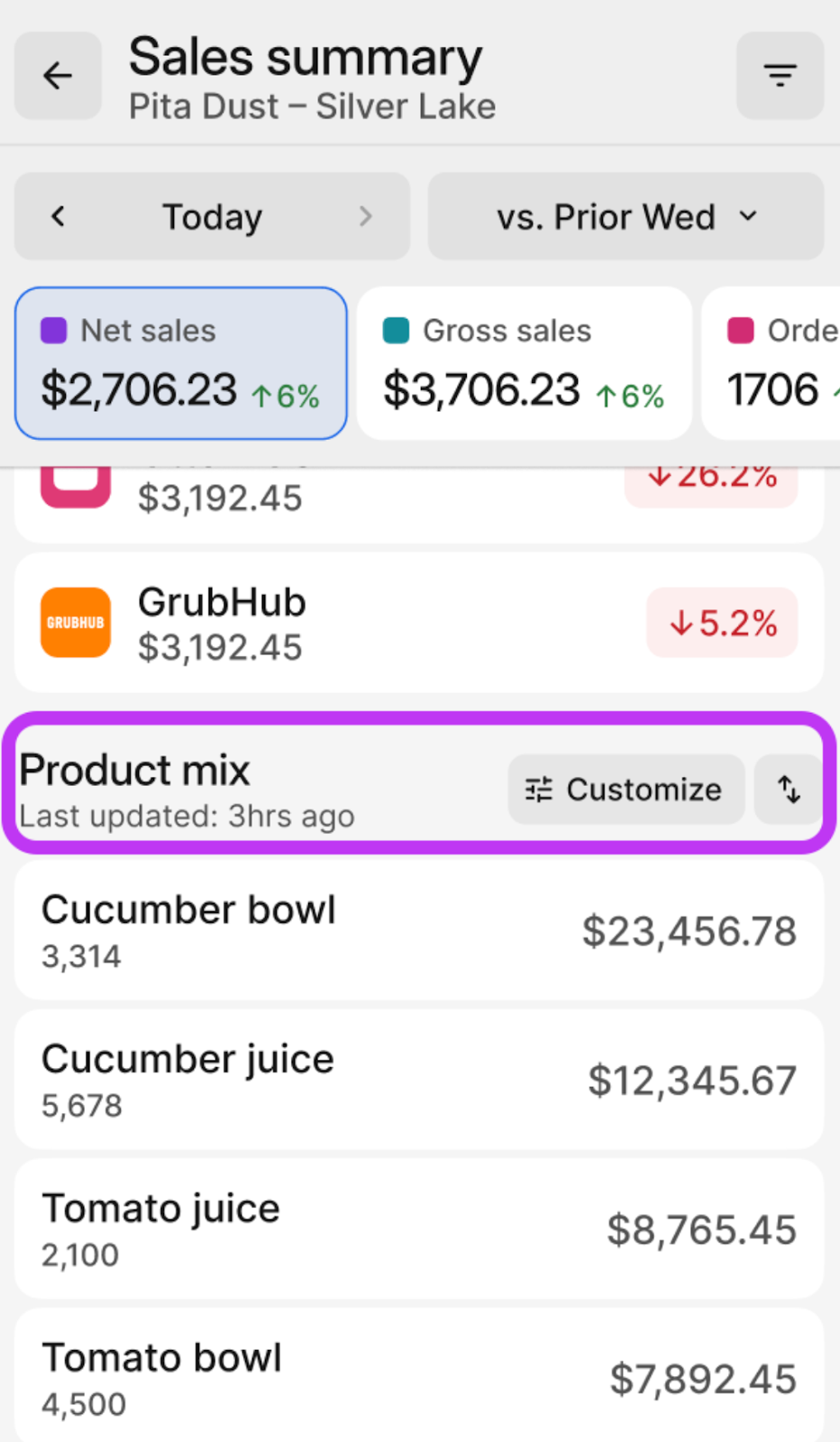Go back from Sales summary
This screenshot has width=840, height=1442.
coord(58,76)
